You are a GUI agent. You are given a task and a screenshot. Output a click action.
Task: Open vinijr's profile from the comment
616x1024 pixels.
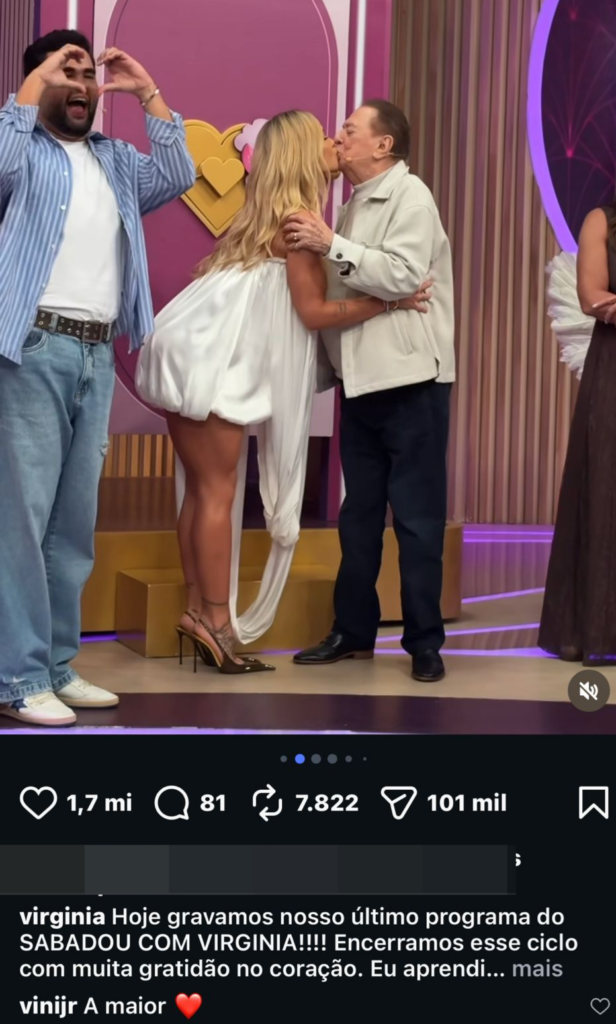(x=48, y=1005)
